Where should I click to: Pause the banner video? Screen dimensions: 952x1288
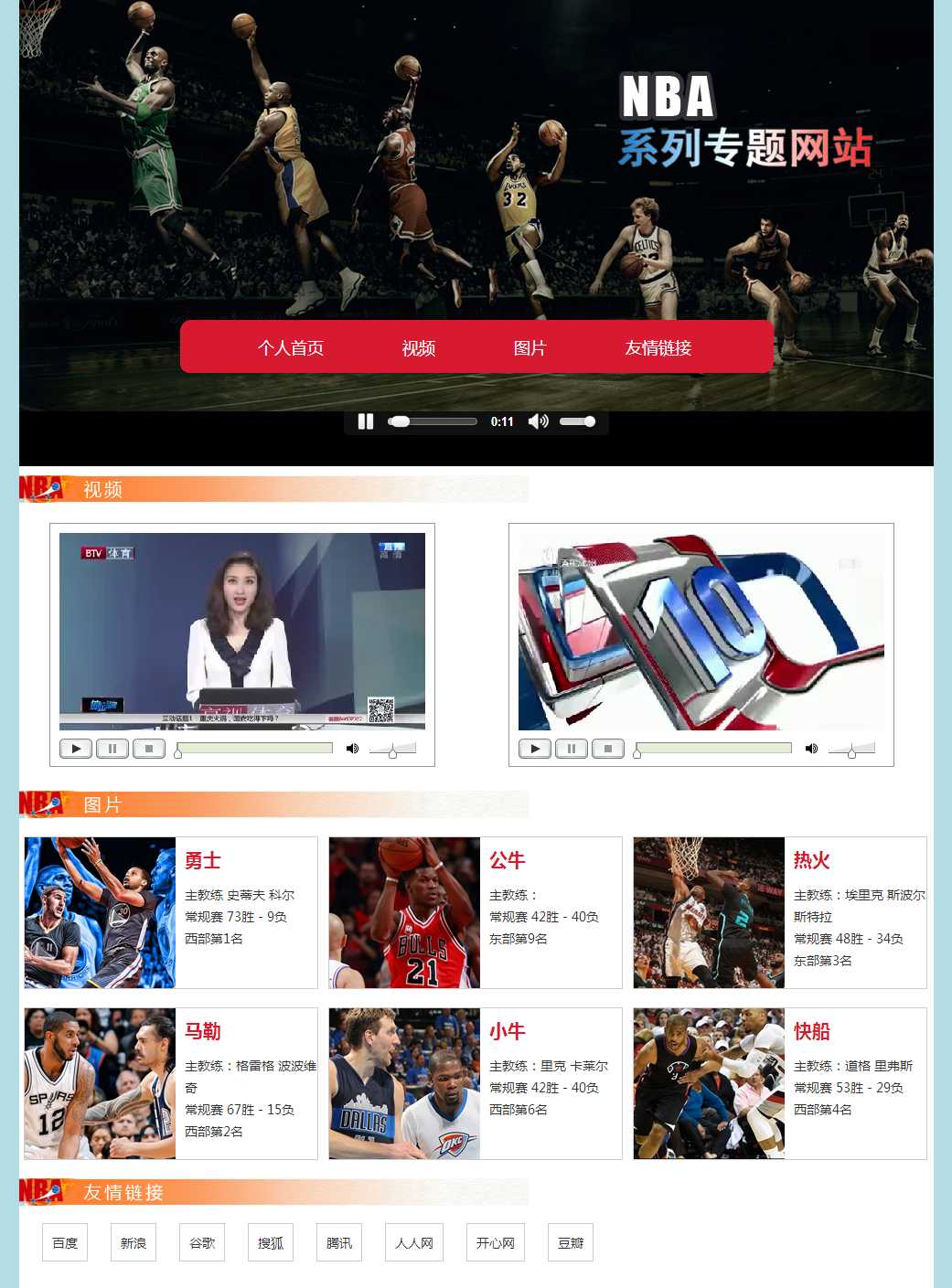pos(366,421)
